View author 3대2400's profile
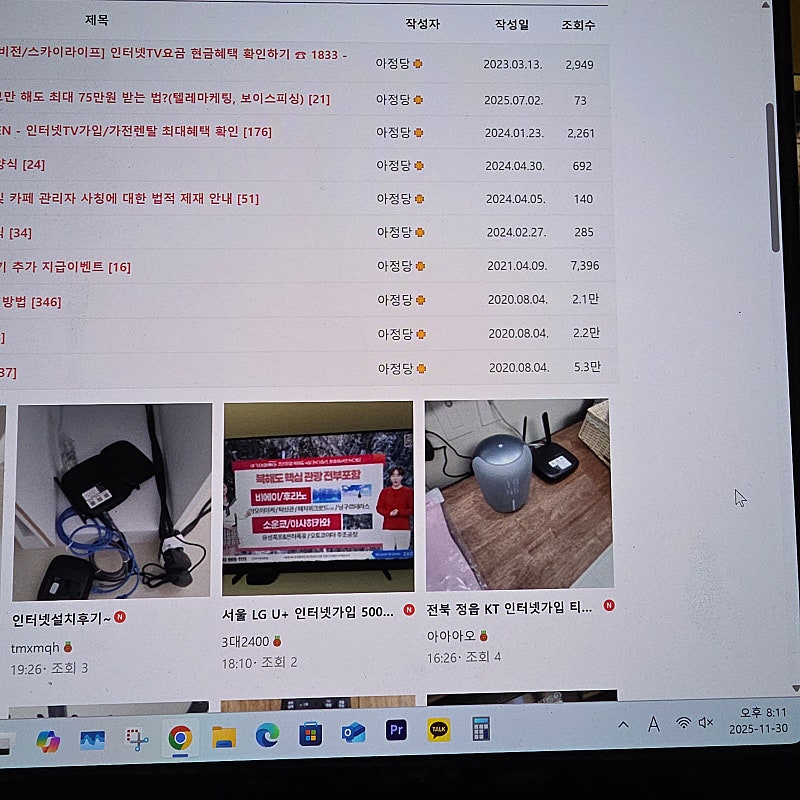 (x=245, y=640)
